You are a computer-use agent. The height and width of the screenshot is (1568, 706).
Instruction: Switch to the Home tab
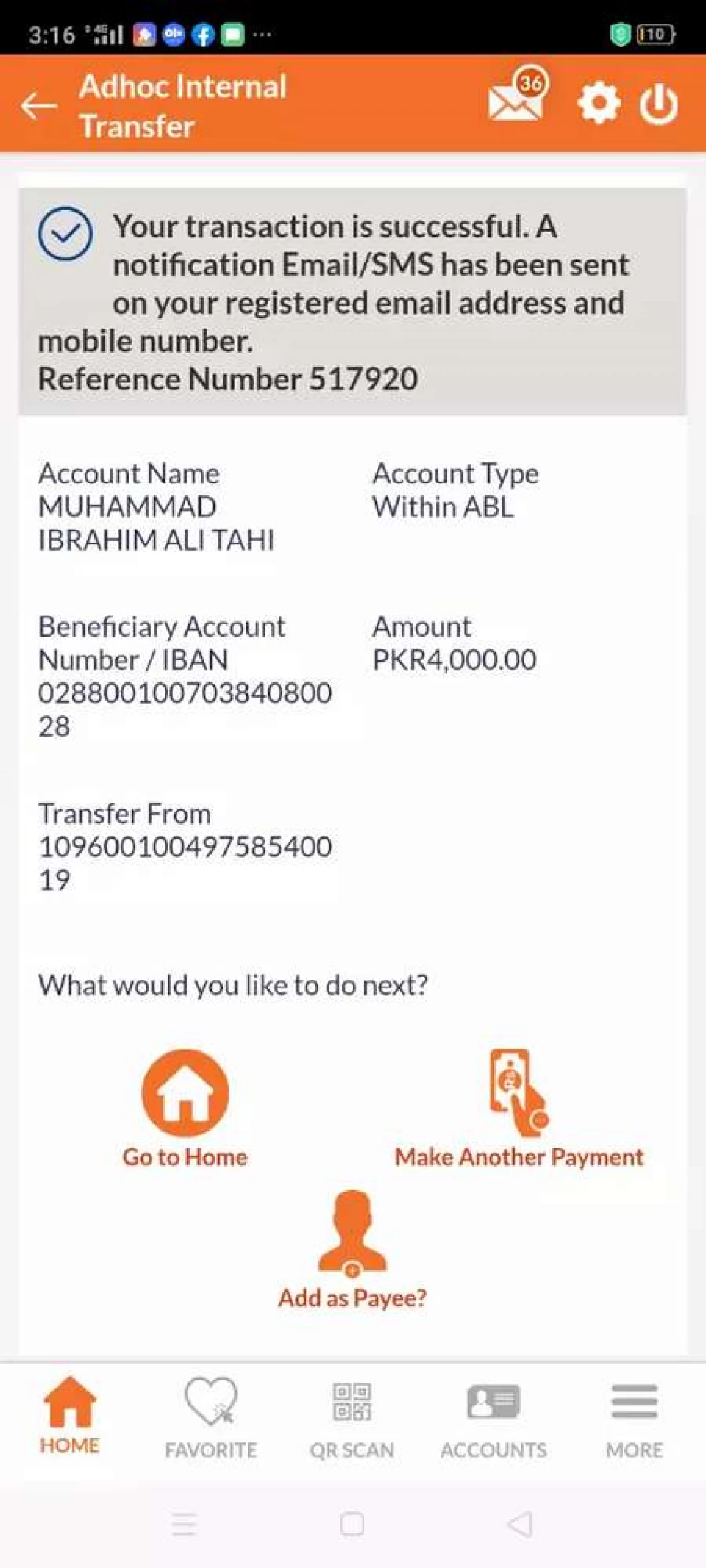click(70, 1415)
